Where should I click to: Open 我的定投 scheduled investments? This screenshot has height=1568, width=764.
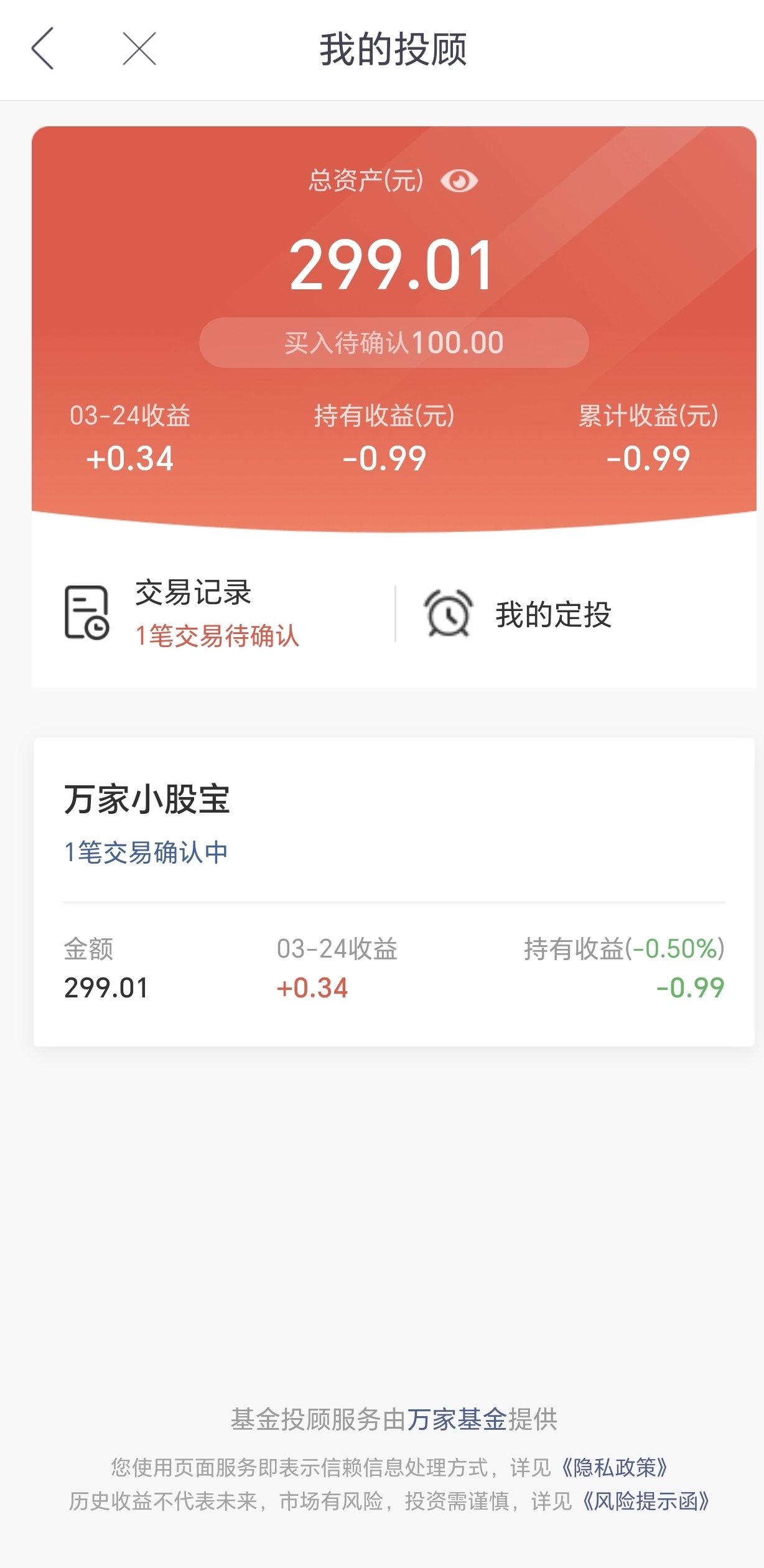[518, 614]
